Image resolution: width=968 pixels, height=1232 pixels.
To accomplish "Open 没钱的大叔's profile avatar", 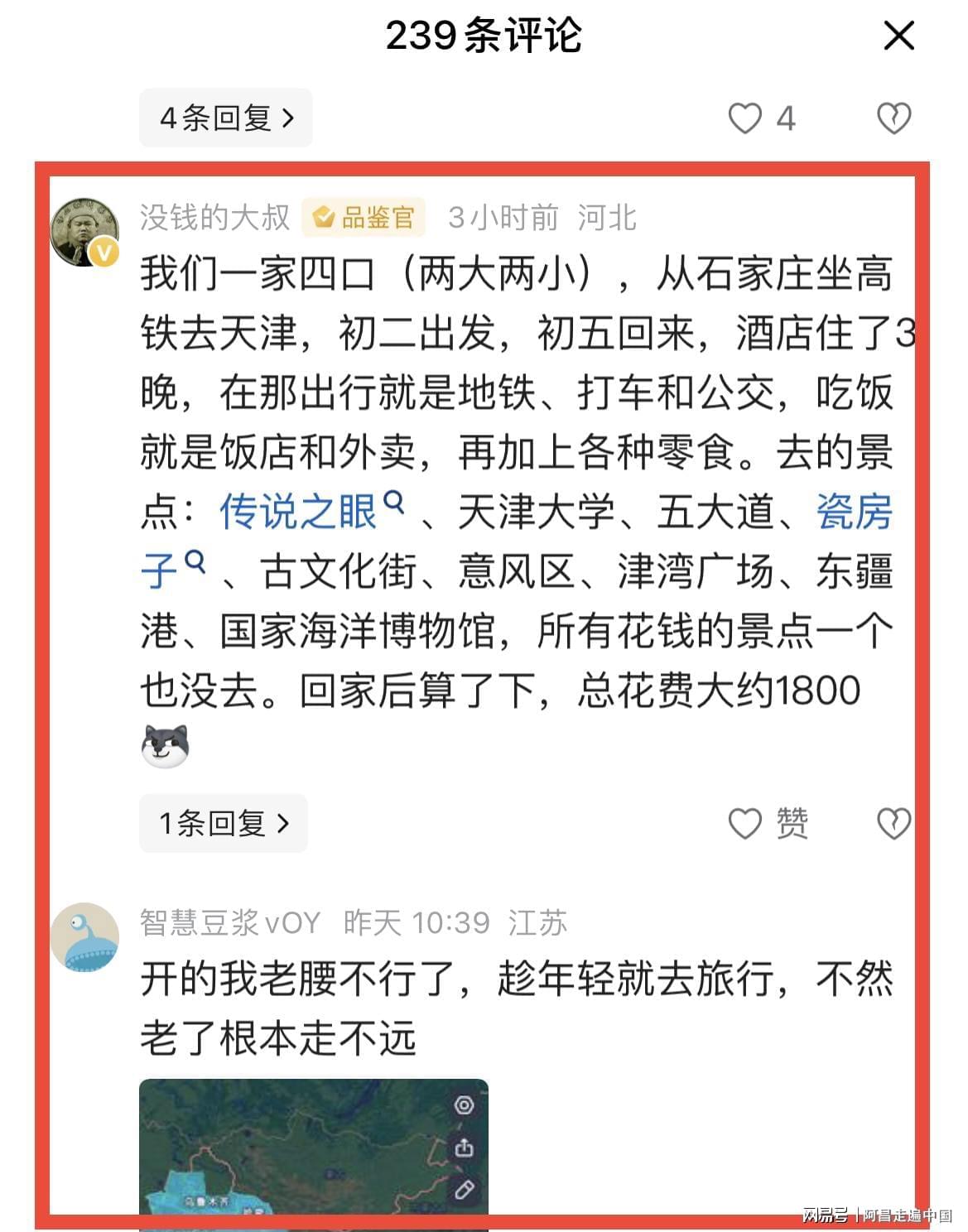I will tap(84, 232).
